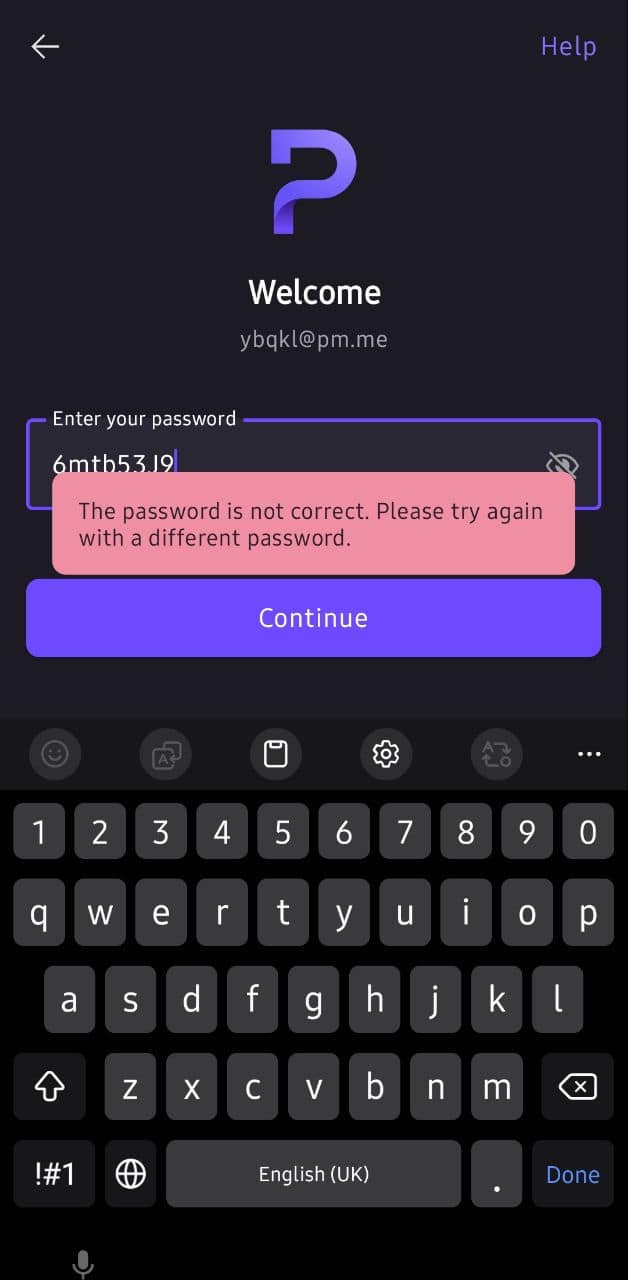The image size is (628, 1280).
Task: Tap the globe language key
Action: 131,1174
